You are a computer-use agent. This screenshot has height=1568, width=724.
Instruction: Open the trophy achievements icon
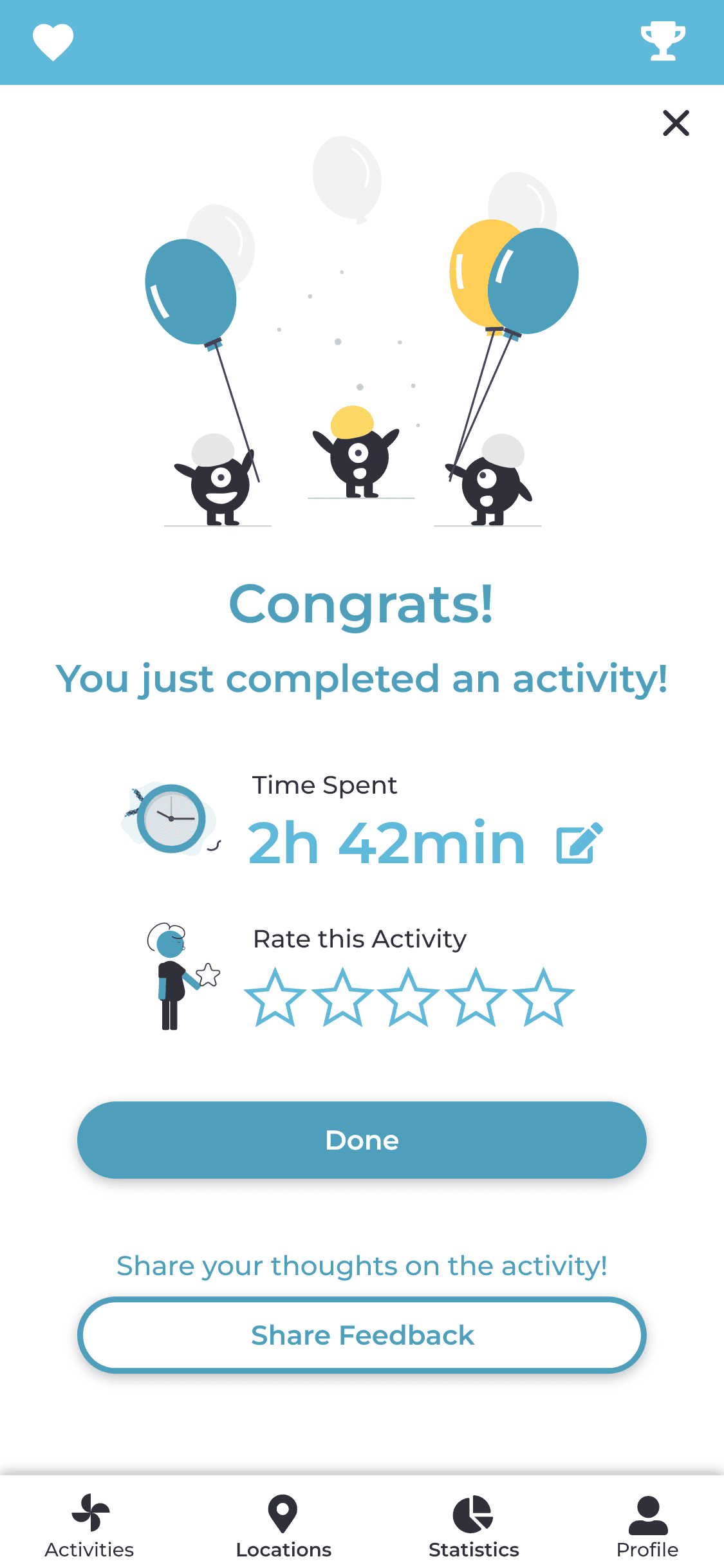(663, 41)
